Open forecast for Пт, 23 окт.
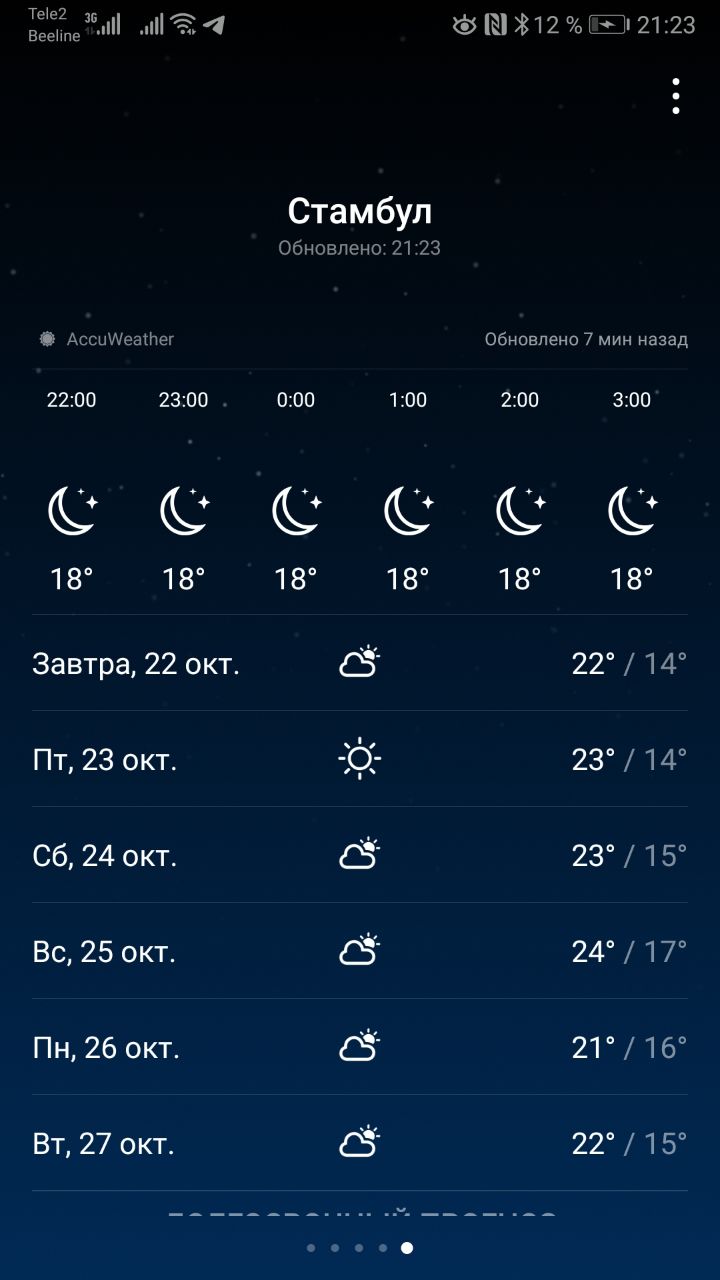Screen dimensions: 720x1280 point(360,759)
